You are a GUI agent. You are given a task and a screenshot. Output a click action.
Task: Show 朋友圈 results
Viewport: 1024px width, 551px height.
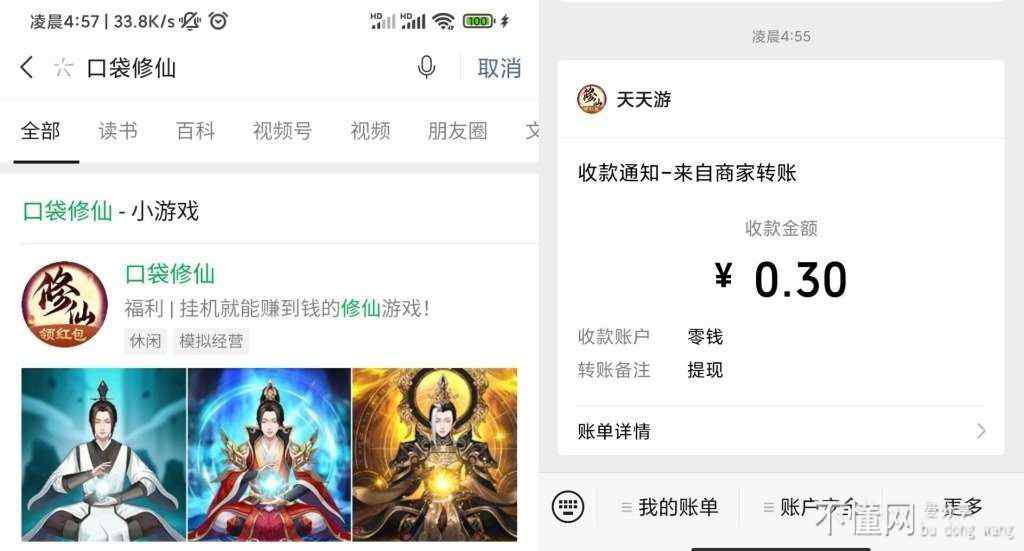point(457,131)
